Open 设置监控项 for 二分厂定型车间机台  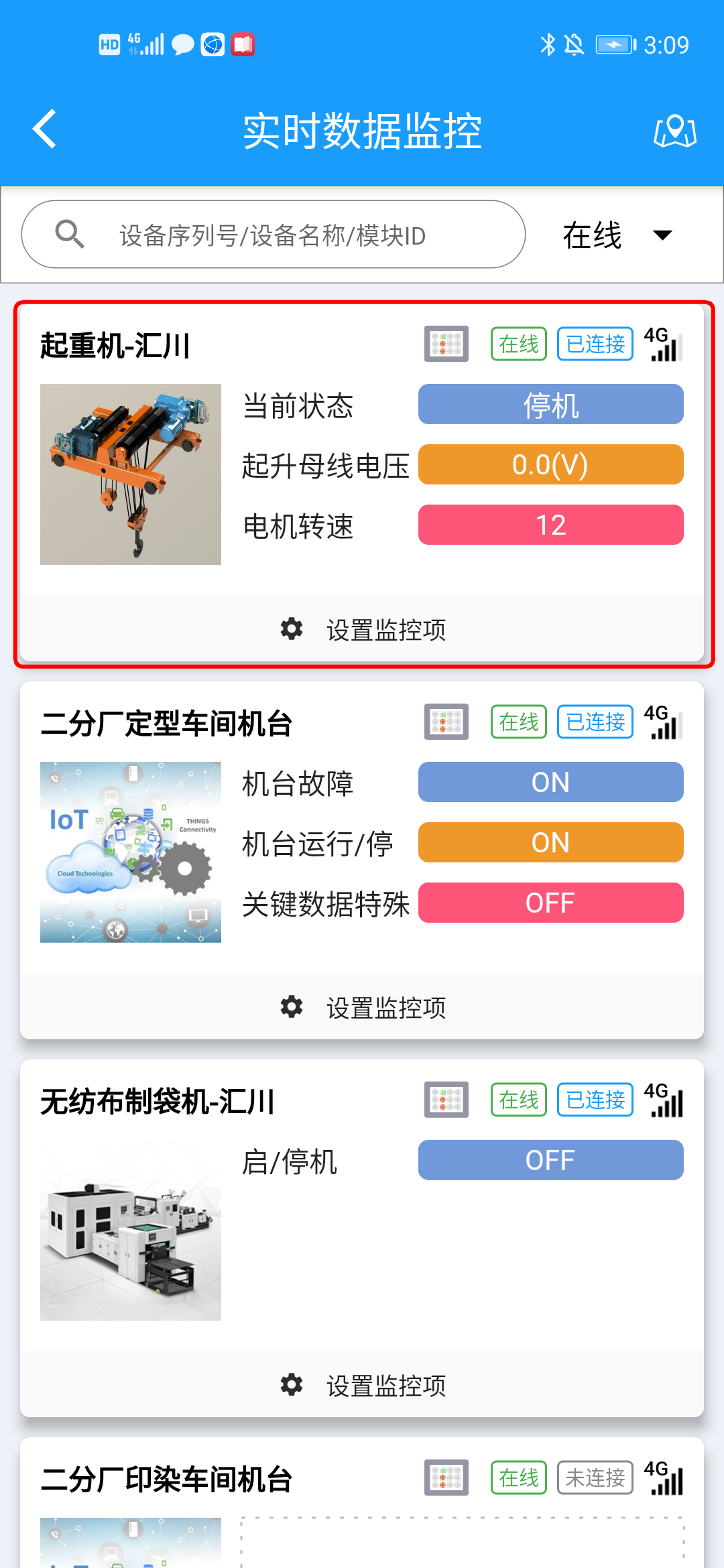[362, 1007]
